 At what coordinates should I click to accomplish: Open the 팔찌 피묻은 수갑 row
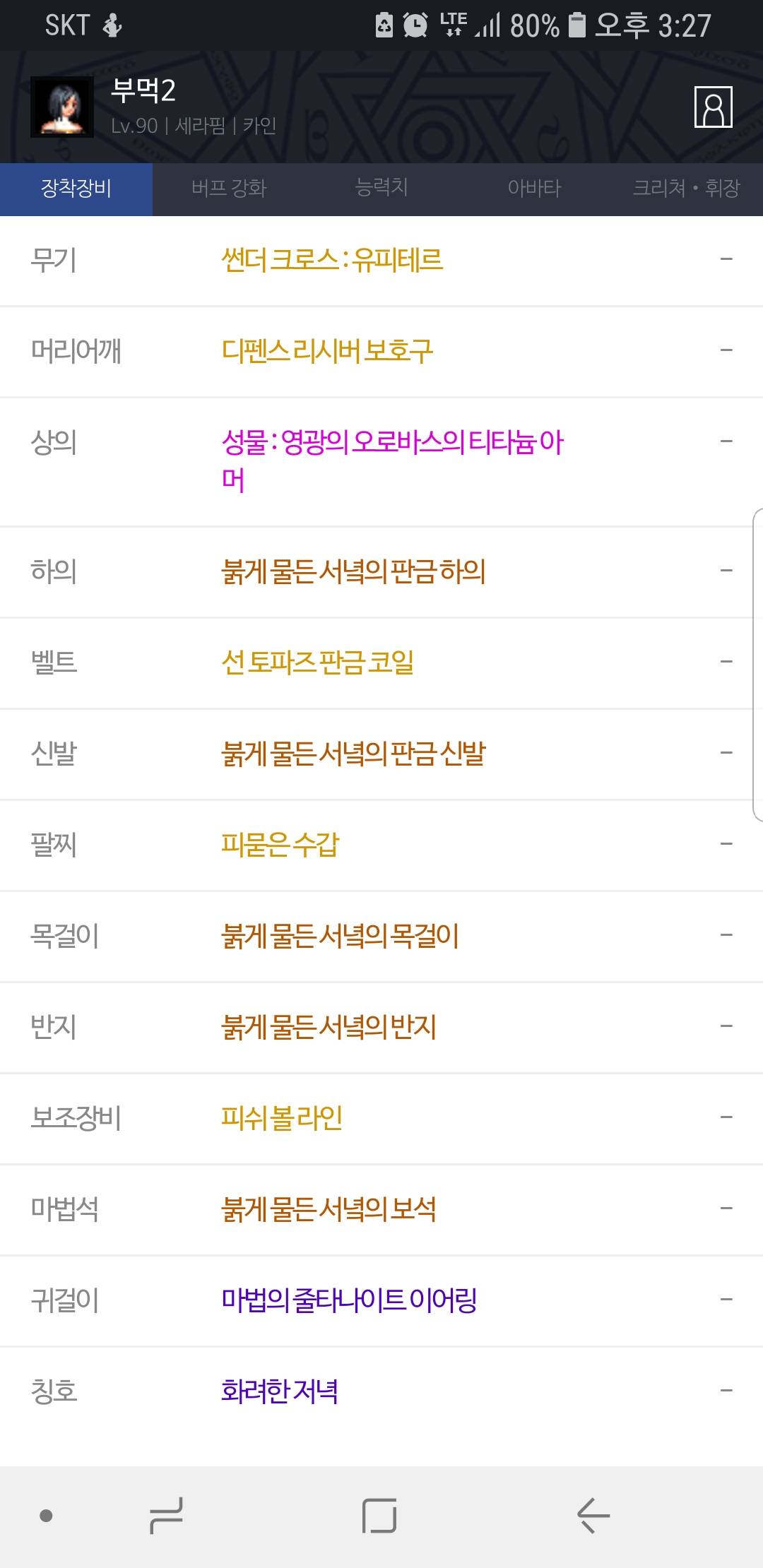point(381,845)
